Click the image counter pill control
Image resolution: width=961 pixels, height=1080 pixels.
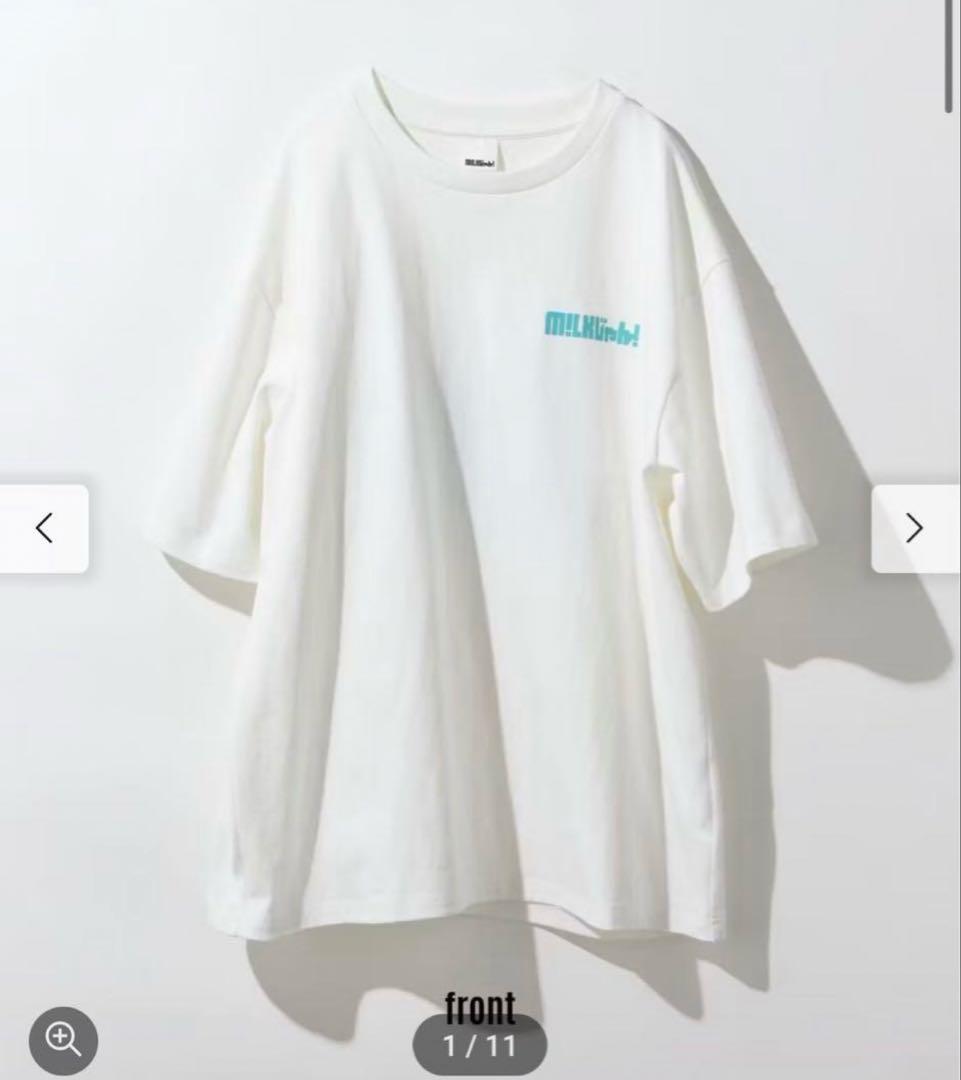click(x=480, y=1045)
